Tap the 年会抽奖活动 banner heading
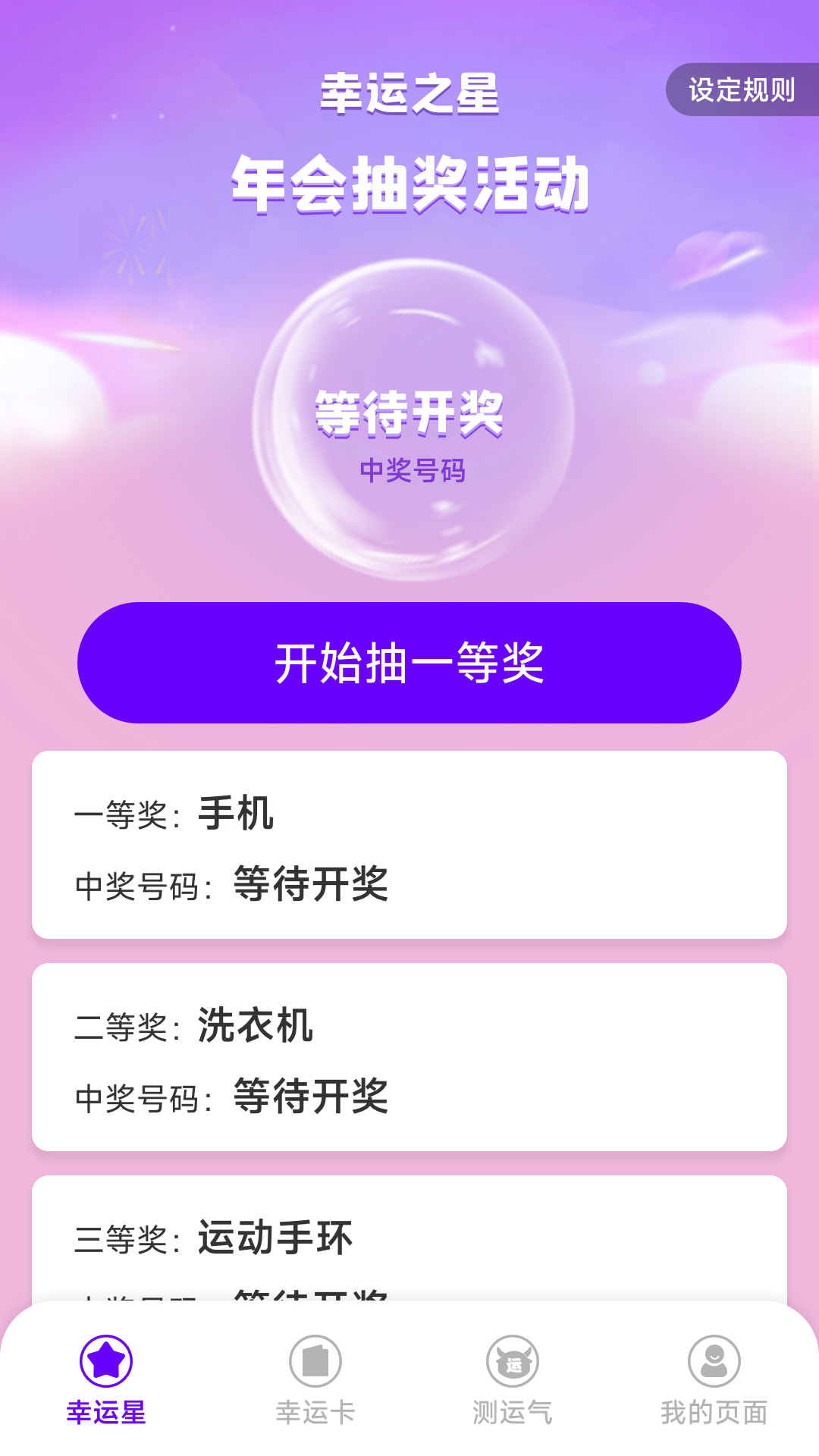 (x=409, y=182)
